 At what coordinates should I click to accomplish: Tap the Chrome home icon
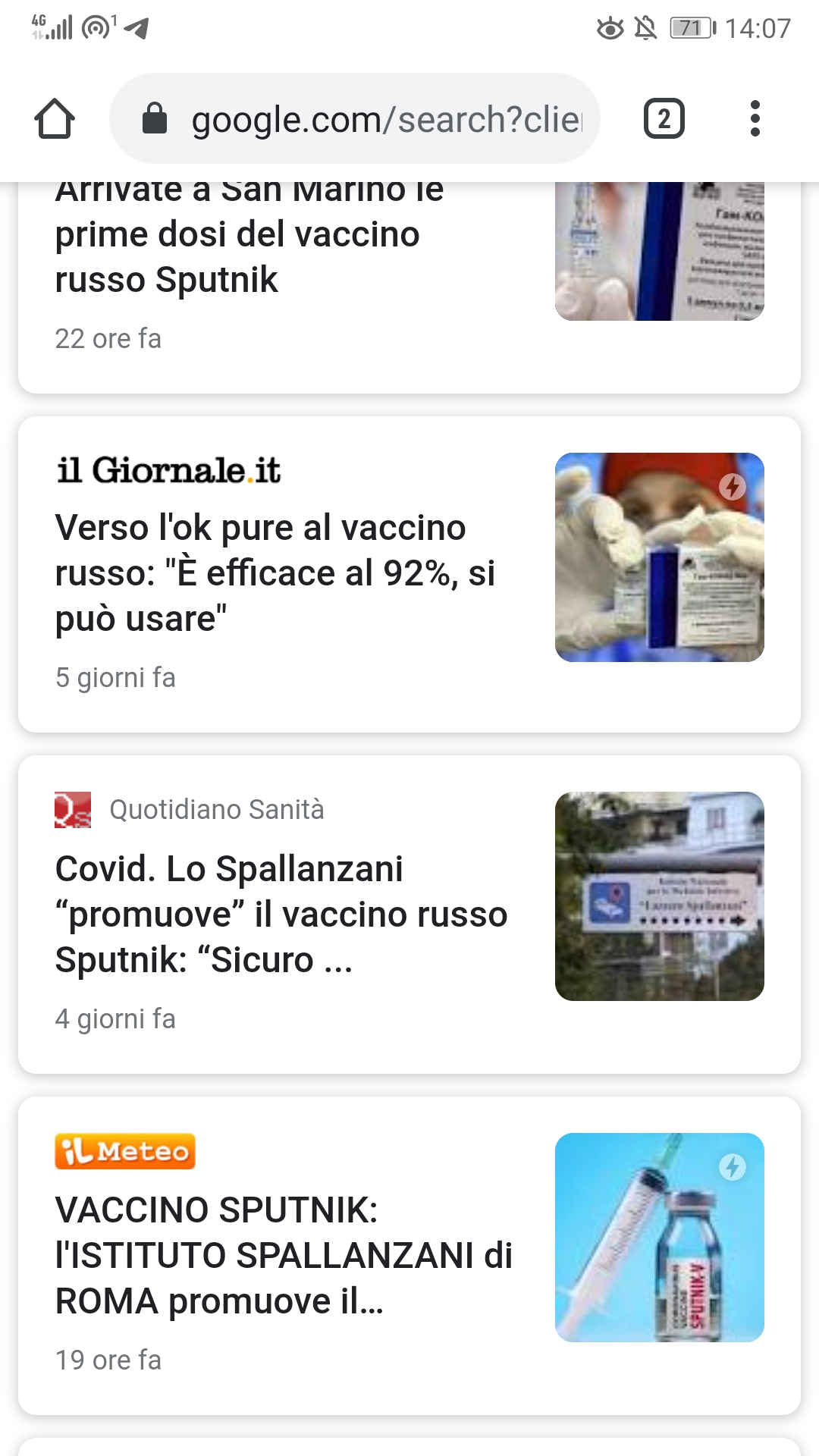(55, 119)
